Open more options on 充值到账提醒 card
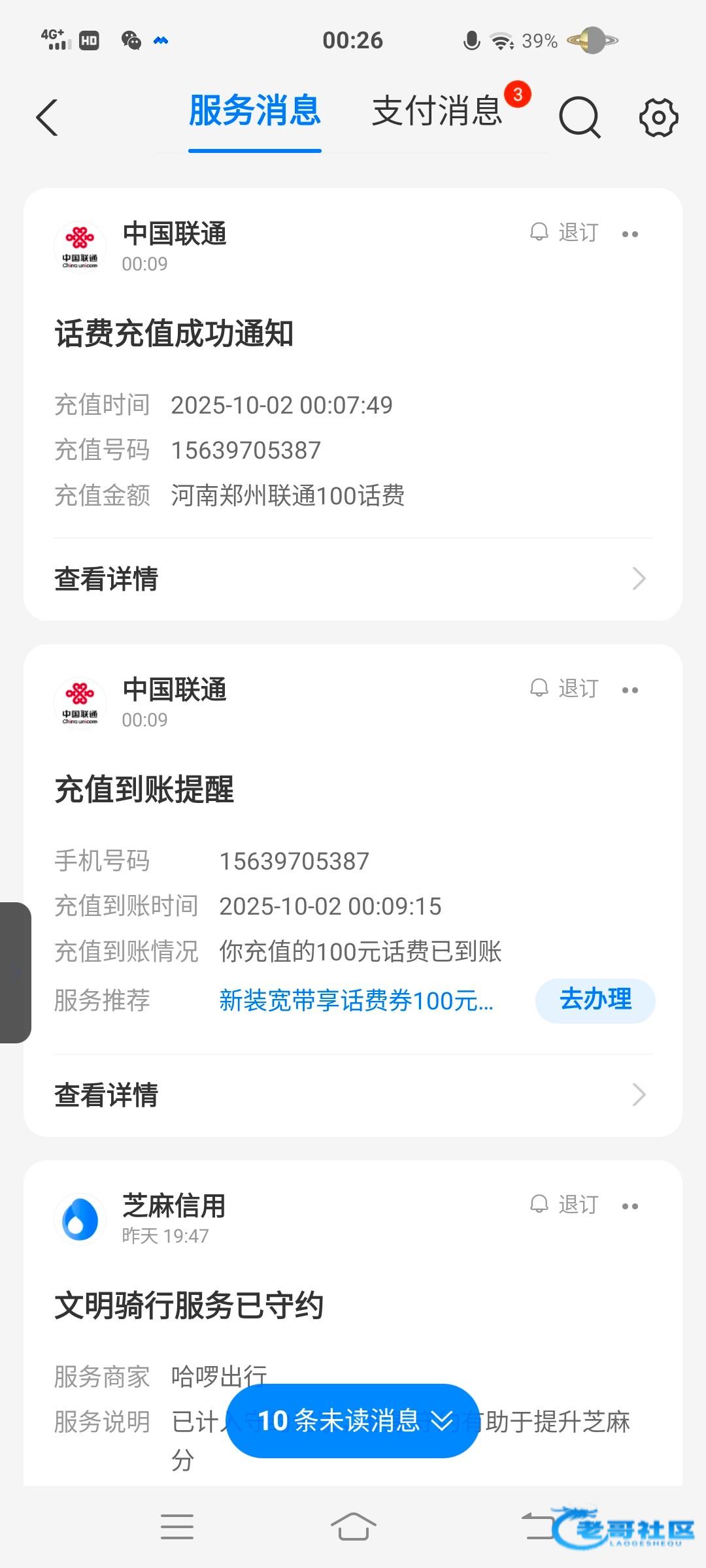This screenshot has width=706, height=1568. pyautogui.click(x=630, y=690)
